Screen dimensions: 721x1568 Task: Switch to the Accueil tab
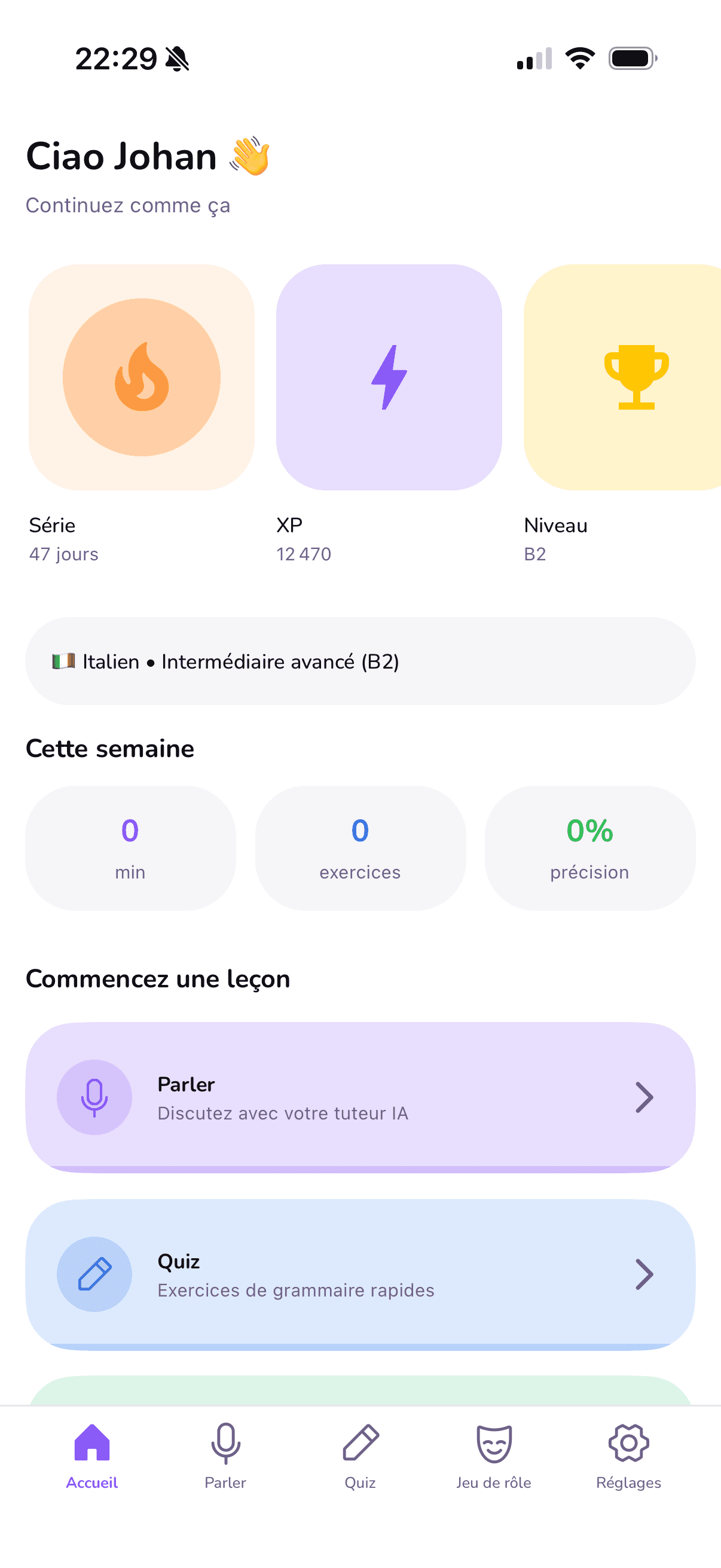coord(92,1456)
